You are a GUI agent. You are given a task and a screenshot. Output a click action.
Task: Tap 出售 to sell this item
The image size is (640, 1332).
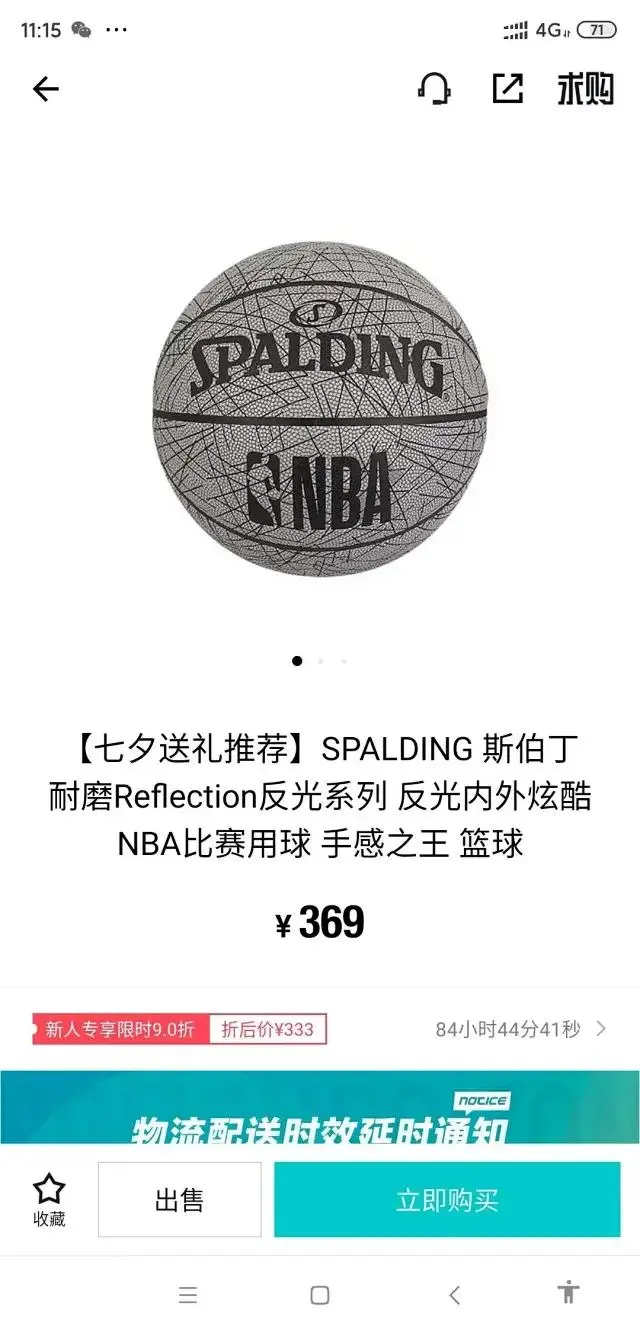(180, 1200)
